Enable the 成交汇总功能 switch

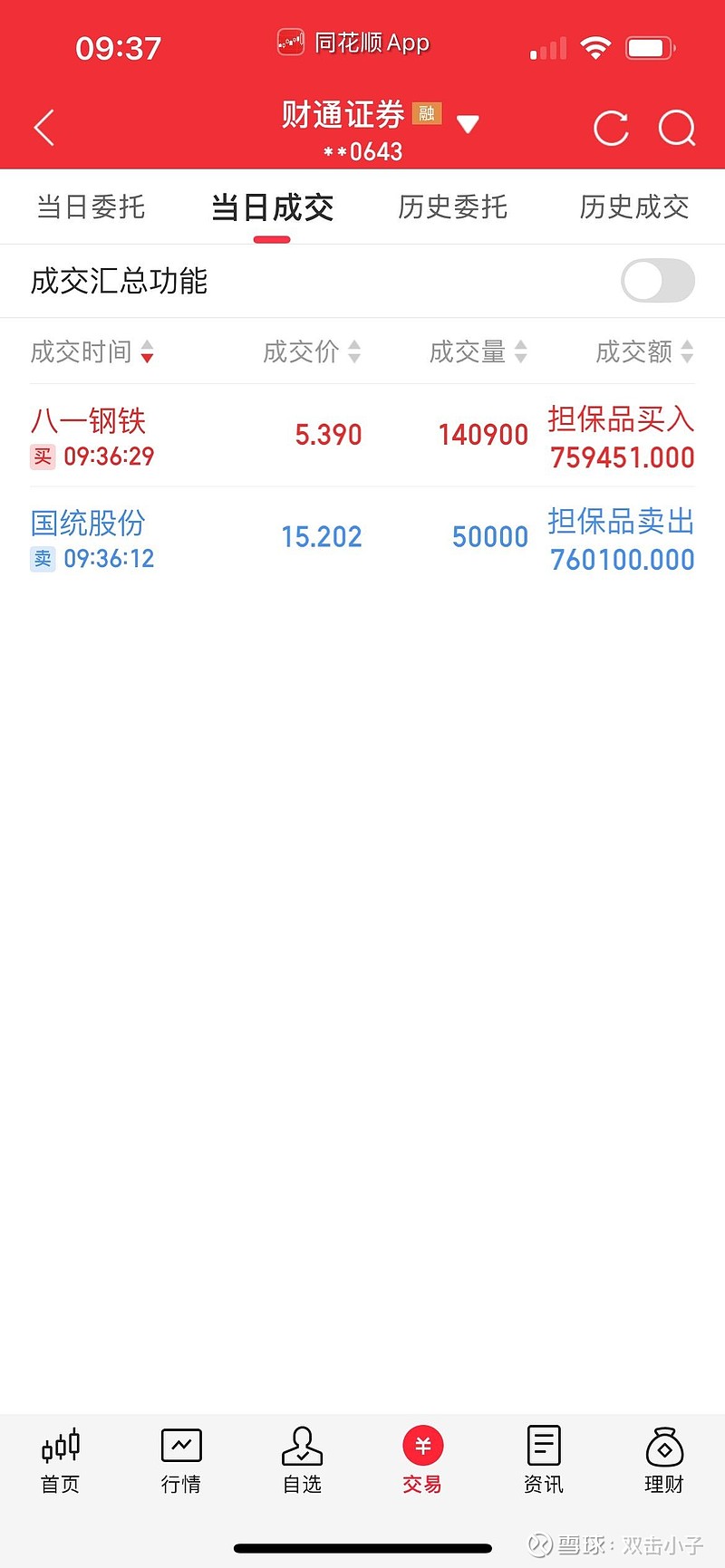(658, 281)
